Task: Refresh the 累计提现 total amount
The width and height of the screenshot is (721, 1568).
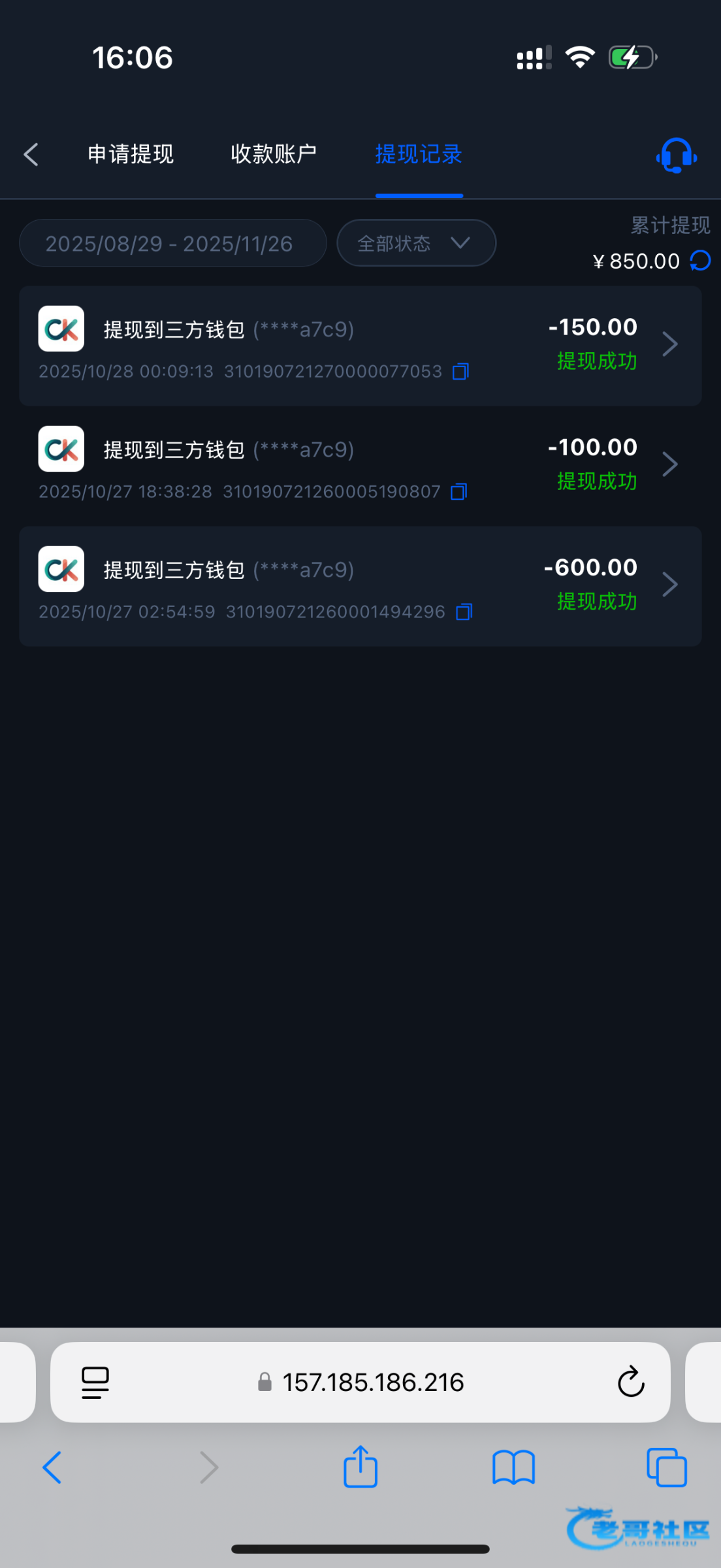Action: point(701,261)
